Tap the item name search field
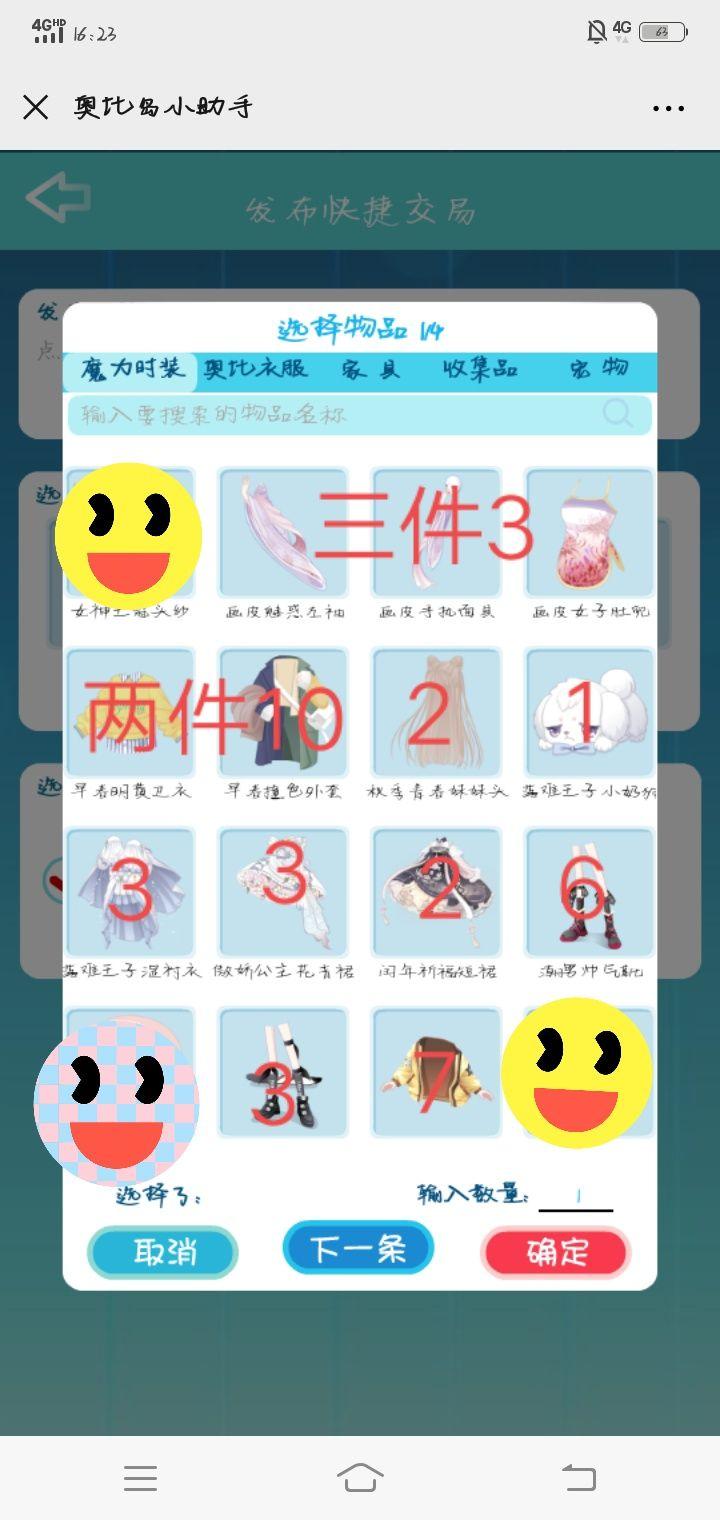Viewport: 720px width, 1520px height. 340,414
